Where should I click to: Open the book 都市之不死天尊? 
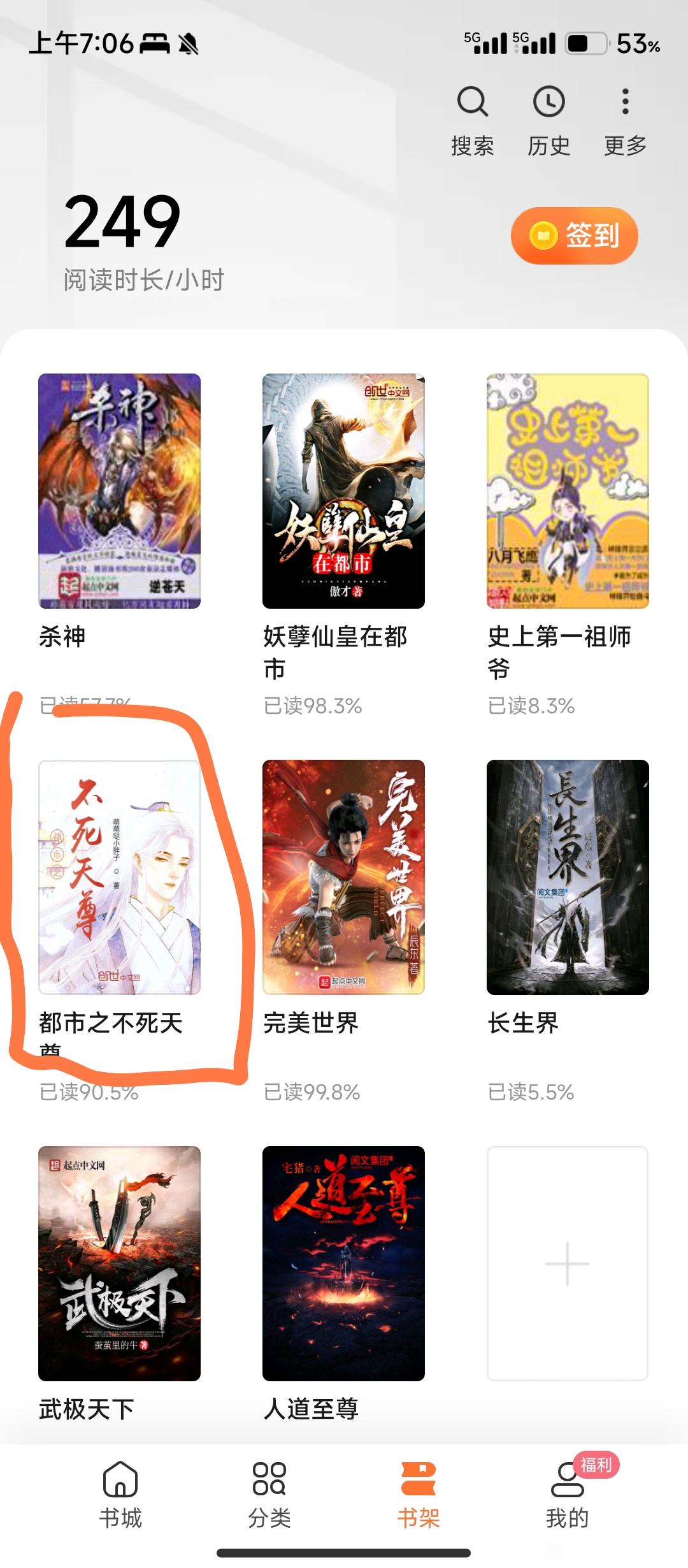[119, 877]
